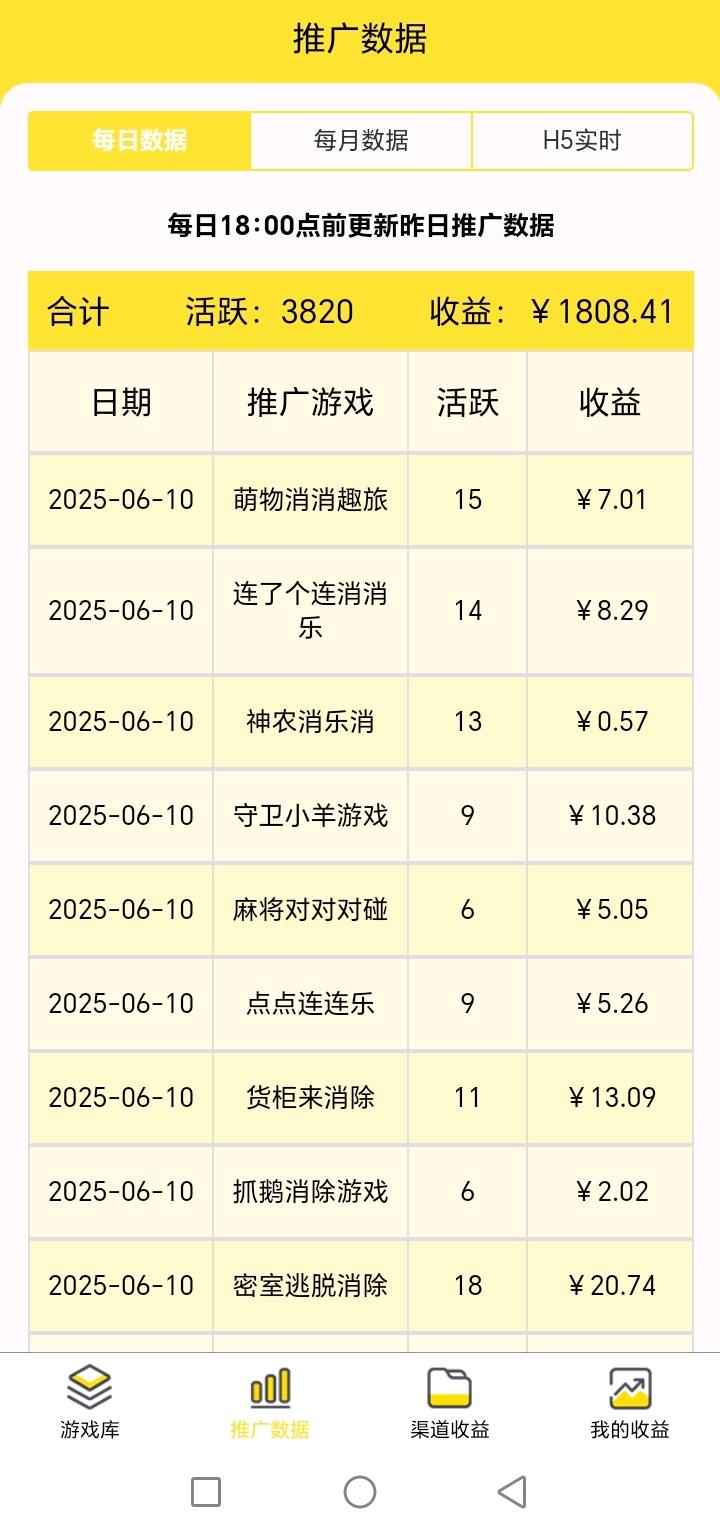
Task: Switch to the 我的收益 tab
Action: [x=630, y=1403]
